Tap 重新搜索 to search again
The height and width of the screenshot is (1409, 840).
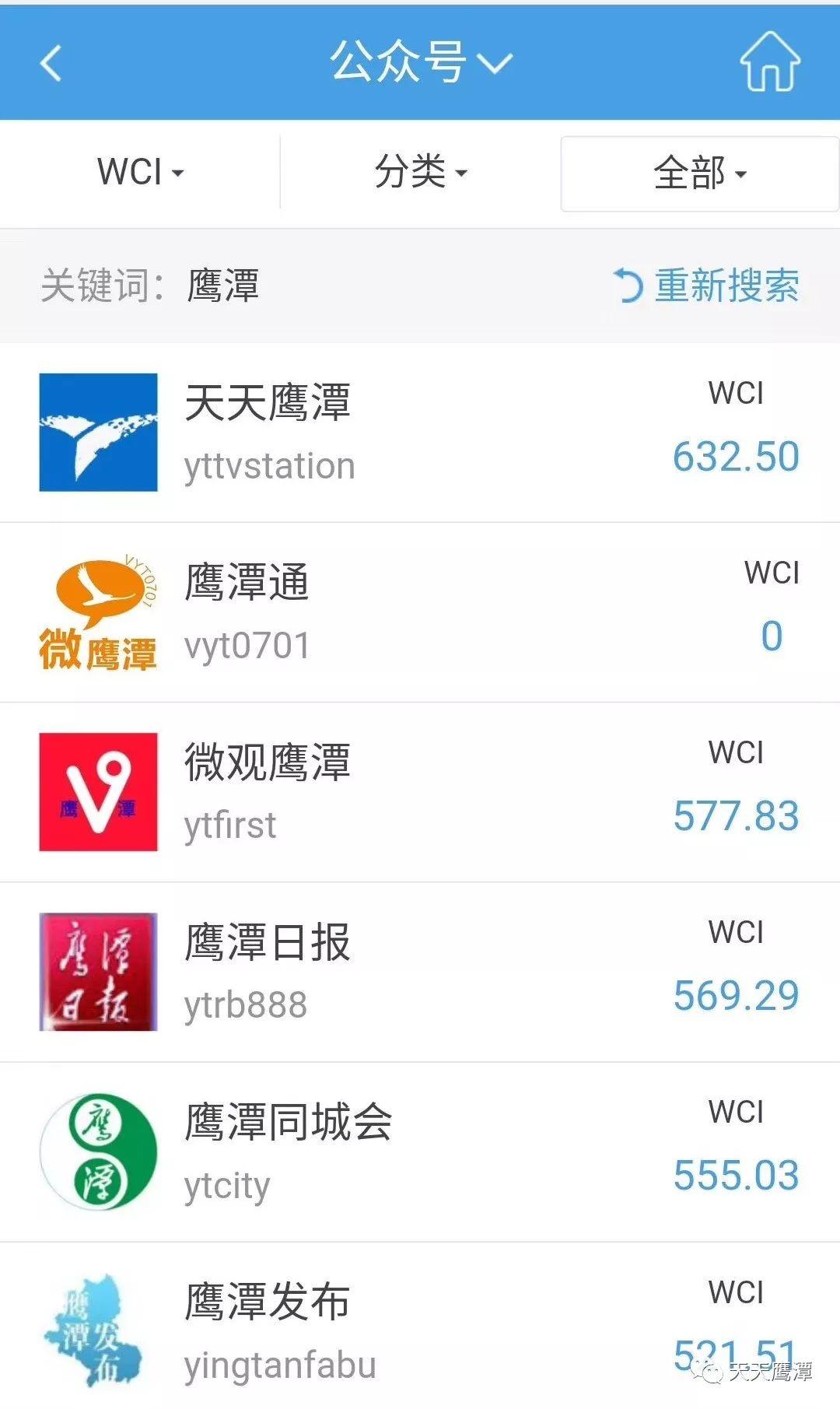(x=707, y=286)
